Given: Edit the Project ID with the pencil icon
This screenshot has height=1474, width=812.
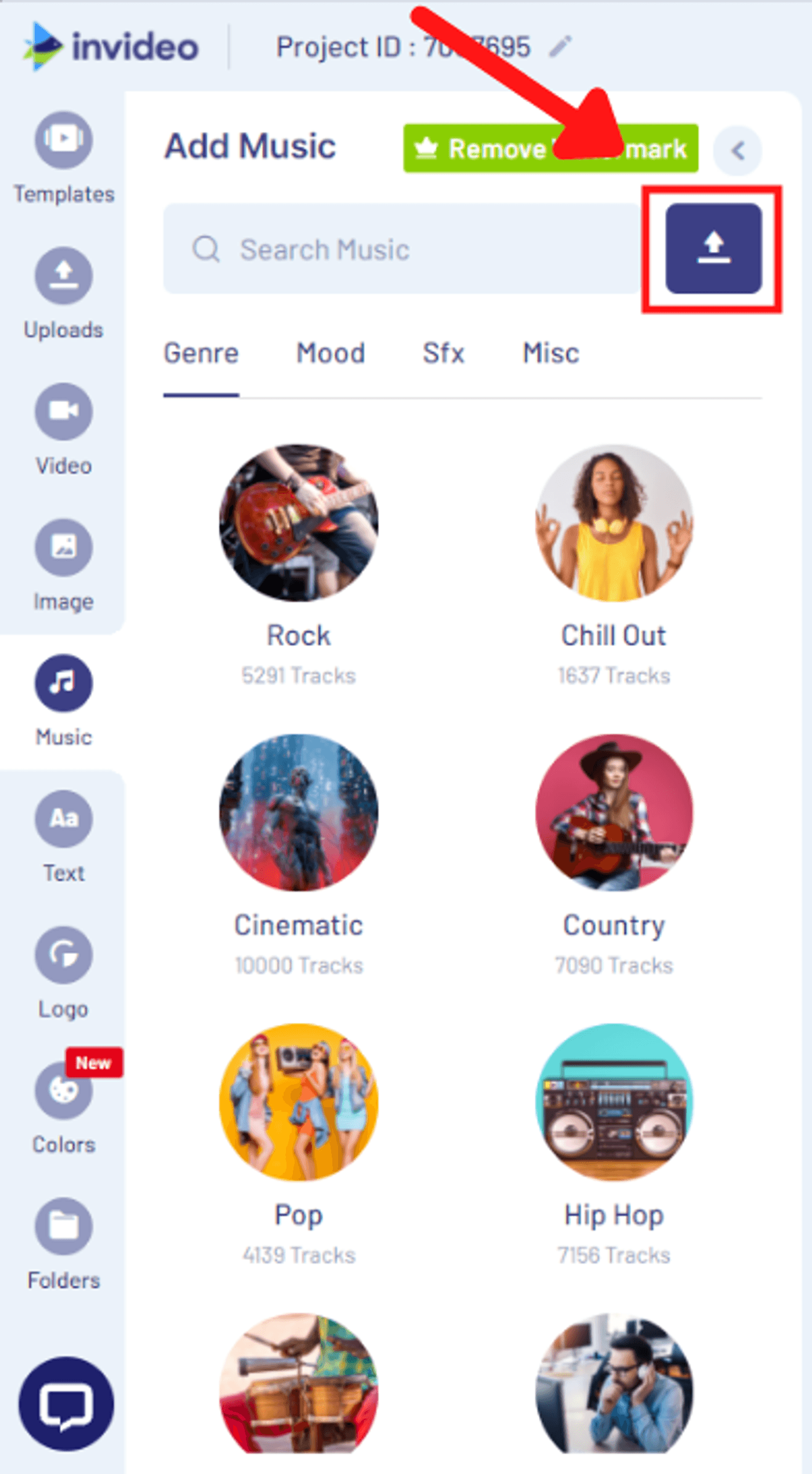Looking at the screenshot, I should pyautogui.click(x=560, y=48).
